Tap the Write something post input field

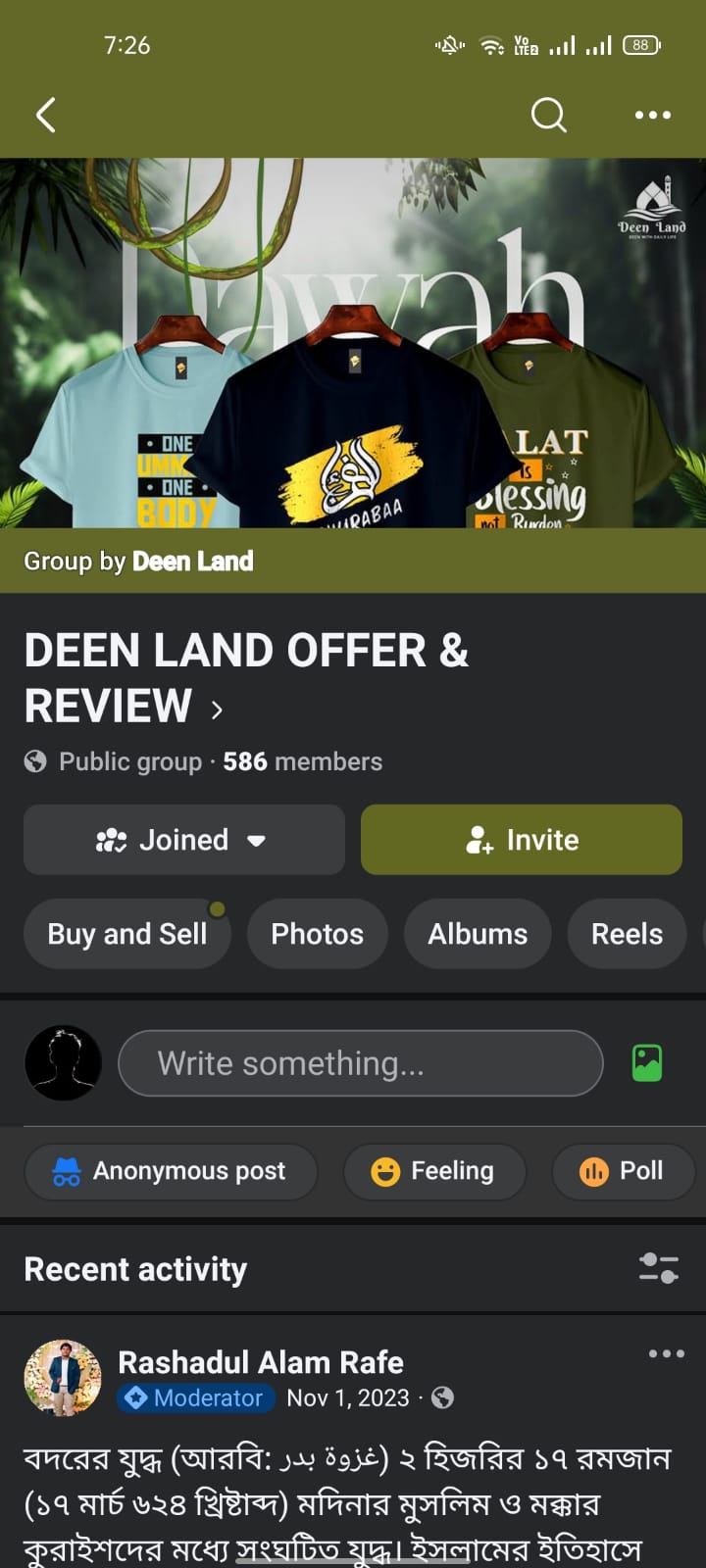coord(360,1063)
